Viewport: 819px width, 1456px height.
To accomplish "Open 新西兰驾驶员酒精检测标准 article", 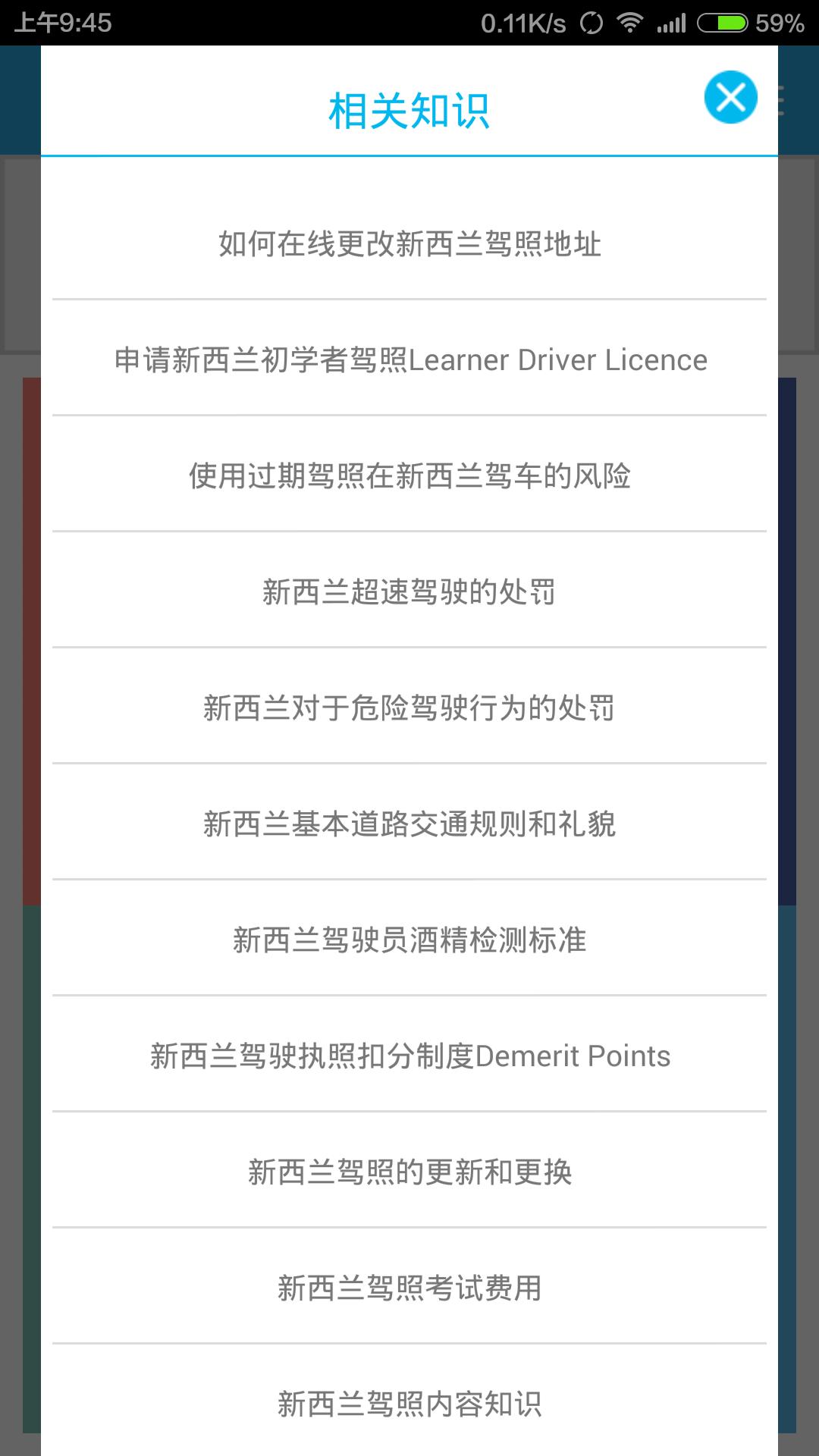I will (x=409, y=940).
